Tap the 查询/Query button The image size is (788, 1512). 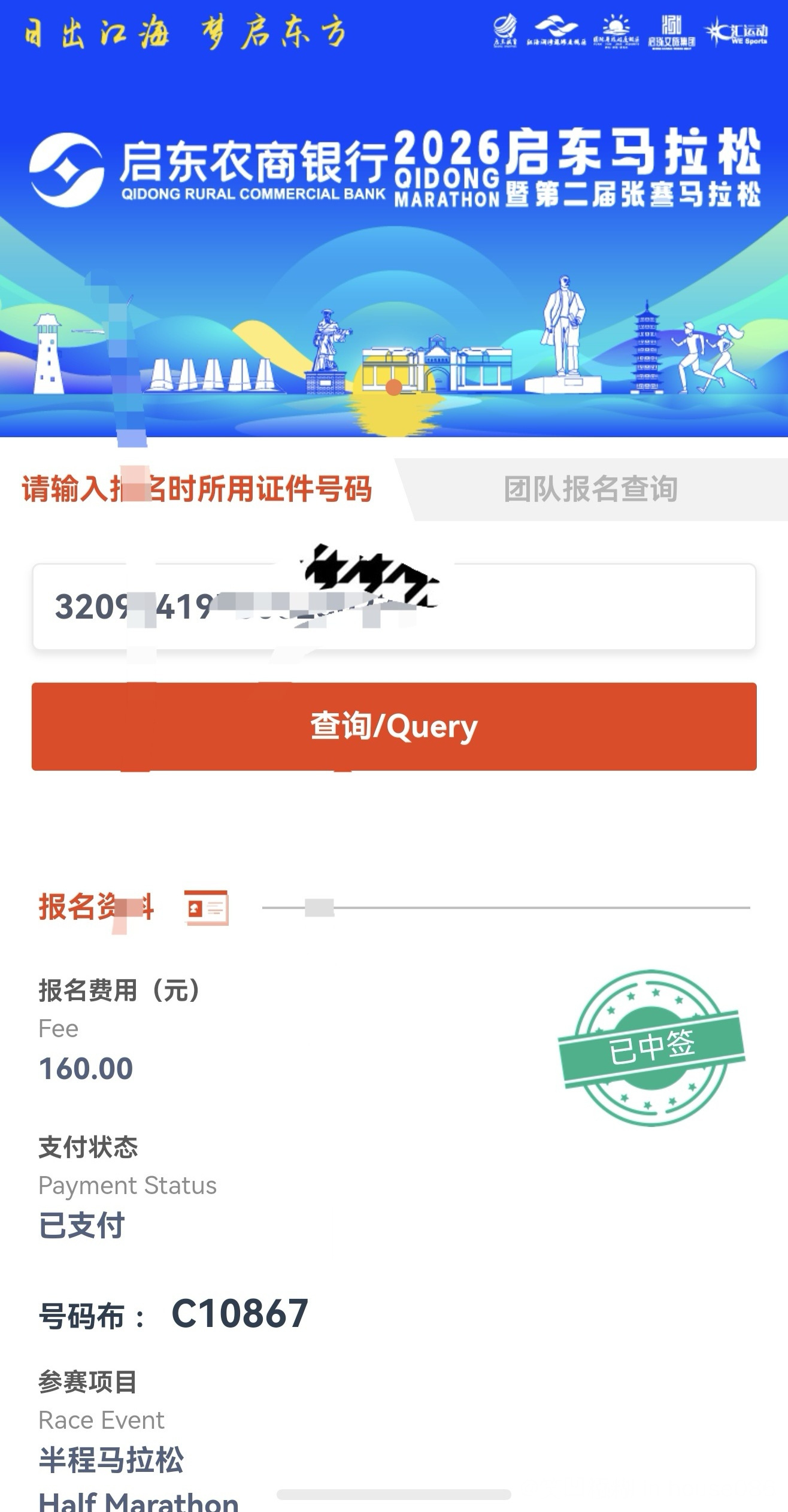[393, 726]
